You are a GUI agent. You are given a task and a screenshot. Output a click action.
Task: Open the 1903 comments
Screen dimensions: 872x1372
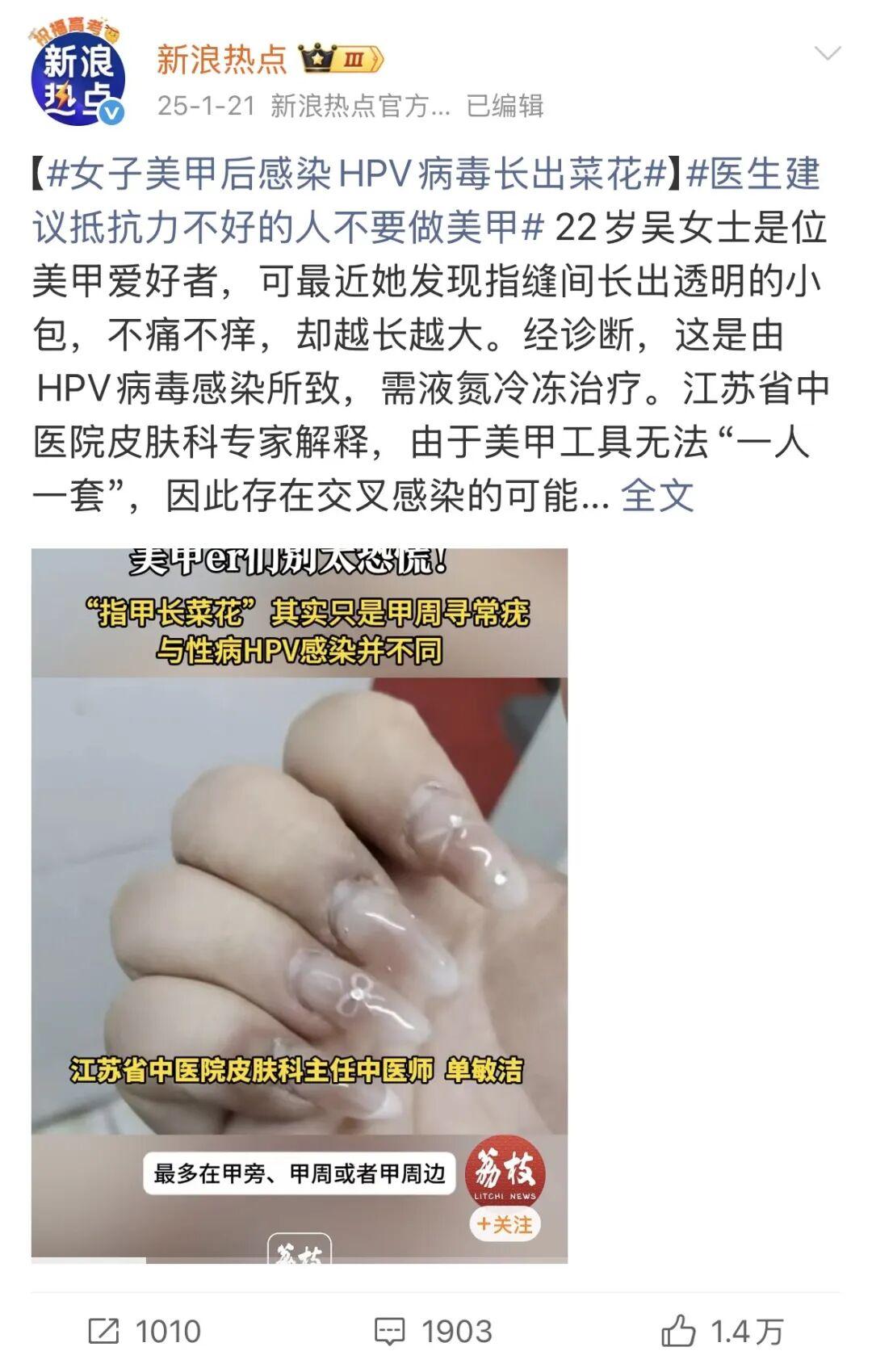pos(433,1331)
